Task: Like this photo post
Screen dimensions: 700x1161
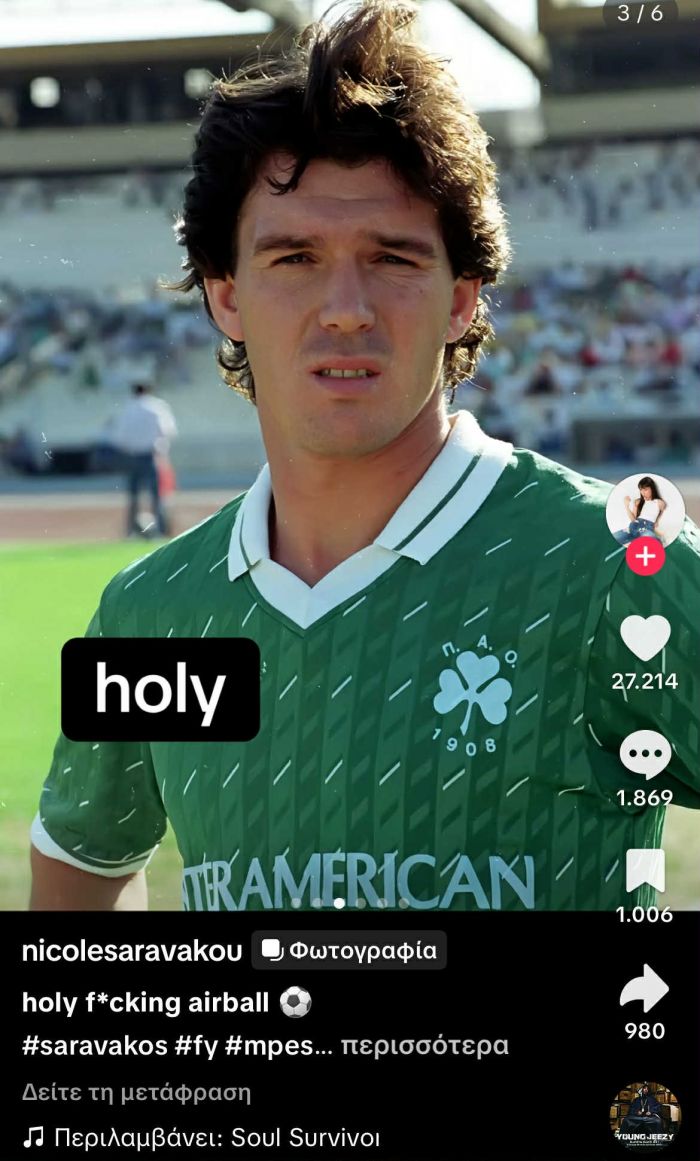Action: [645, 638]
